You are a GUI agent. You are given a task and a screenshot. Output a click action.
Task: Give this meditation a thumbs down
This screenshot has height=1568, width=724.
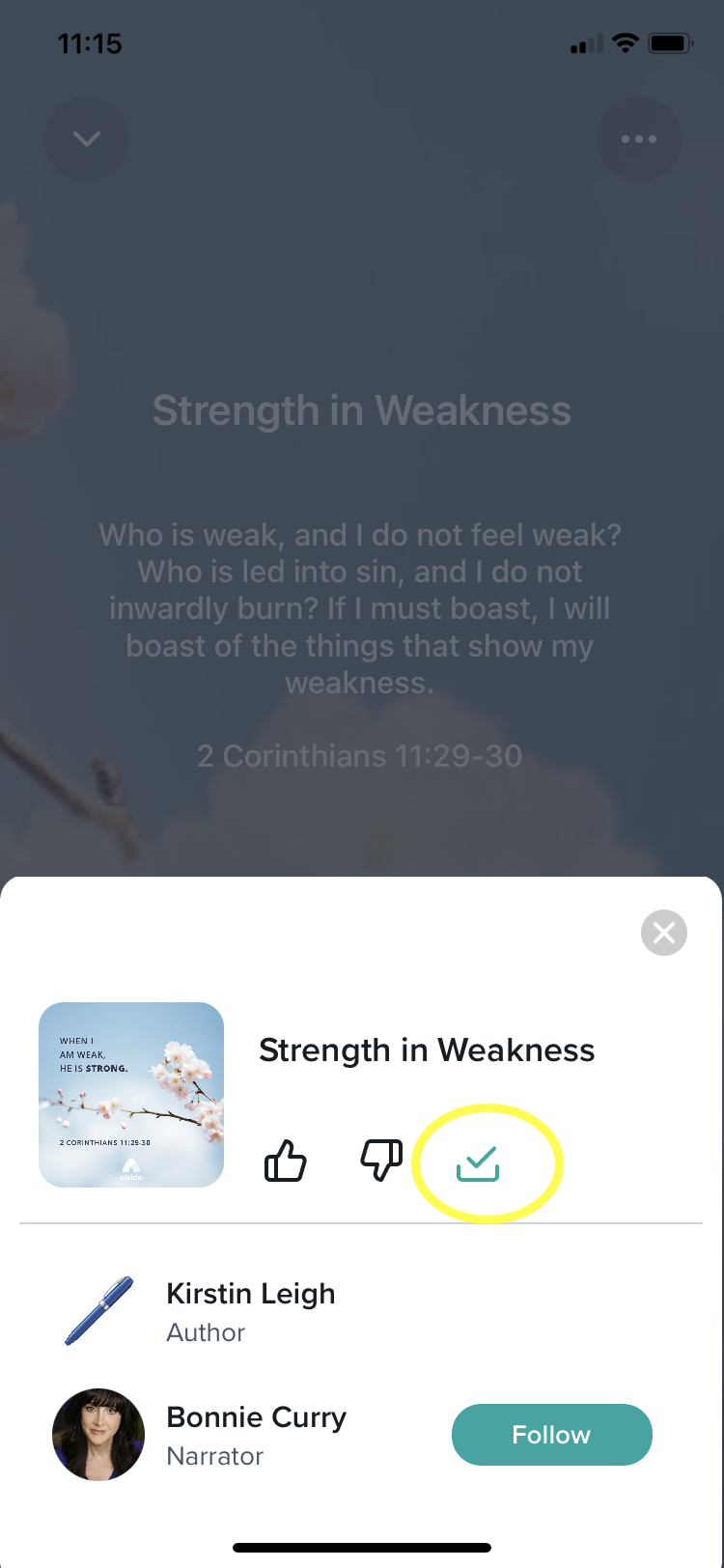pyautogui.click(x=381, y=1161)
